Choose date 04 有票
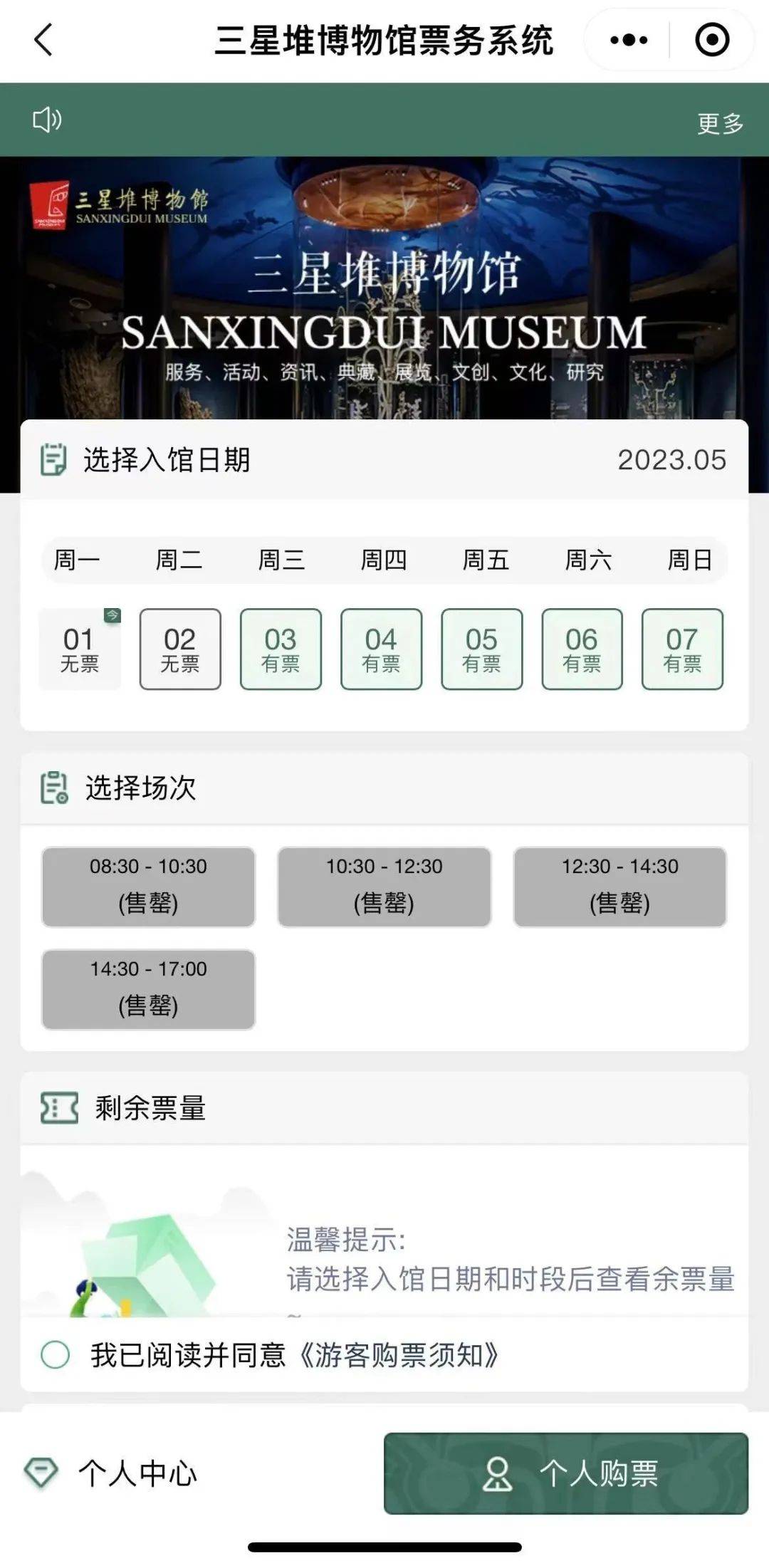 [x=381, y=649]
